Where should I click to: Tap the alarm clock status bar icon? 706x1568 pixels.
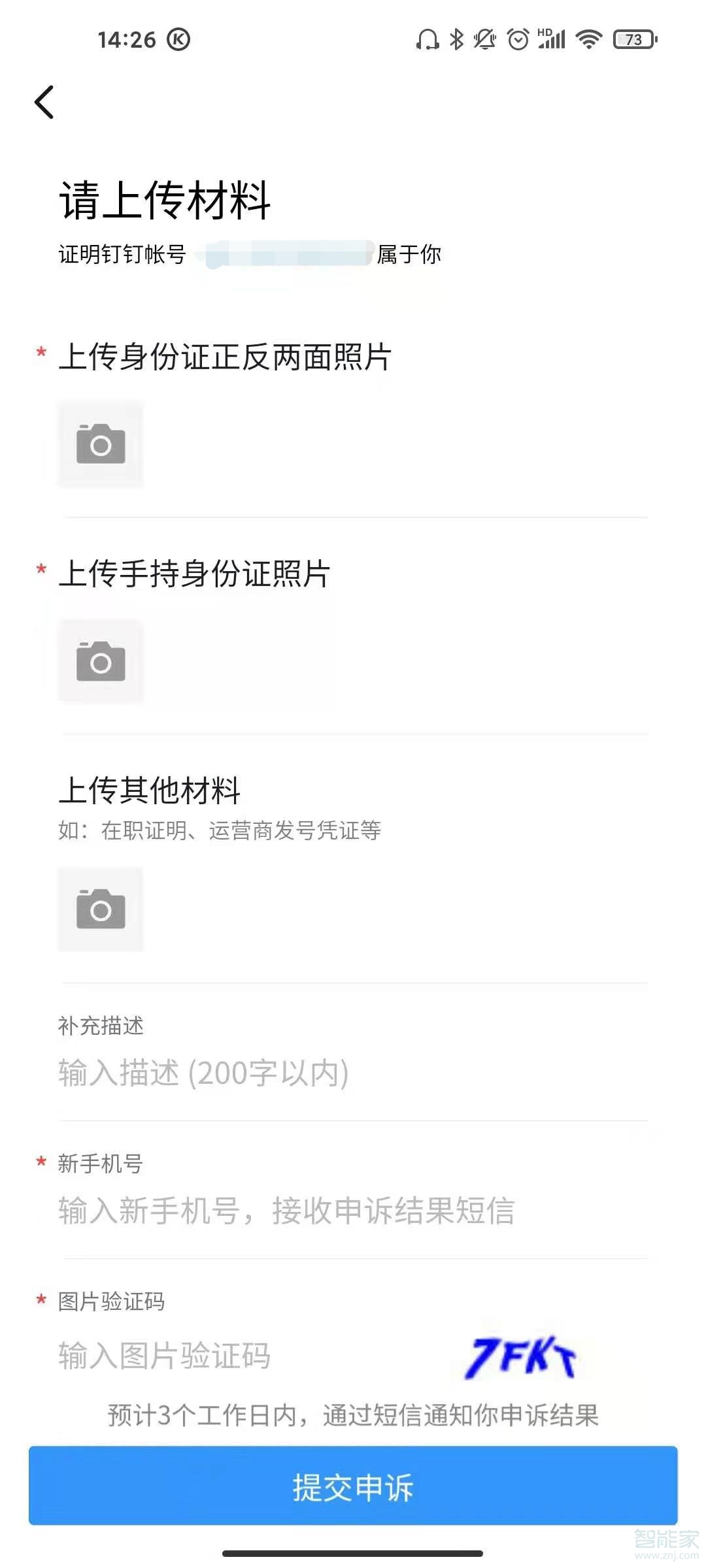tap(516, 39)
